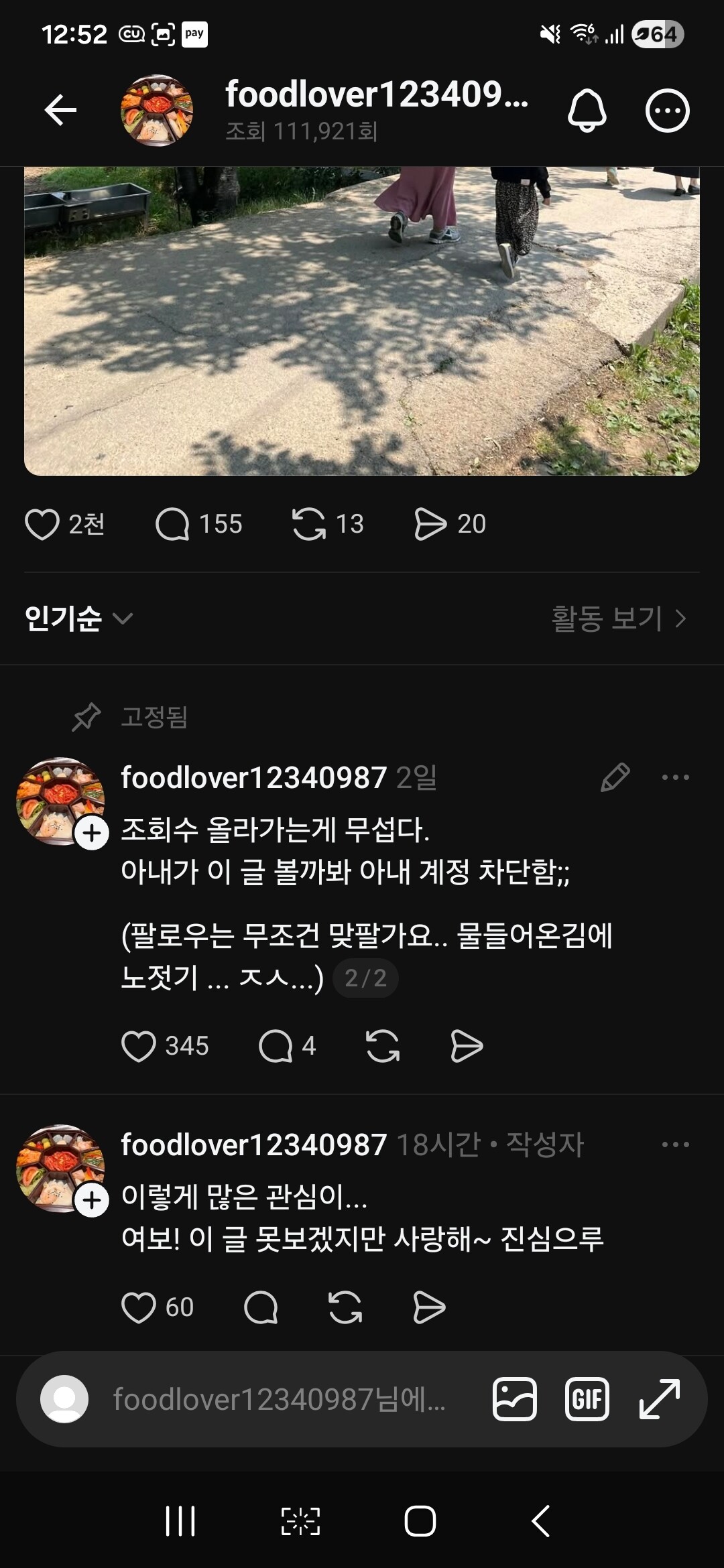Attach an image to the reply

[514, 1399]
